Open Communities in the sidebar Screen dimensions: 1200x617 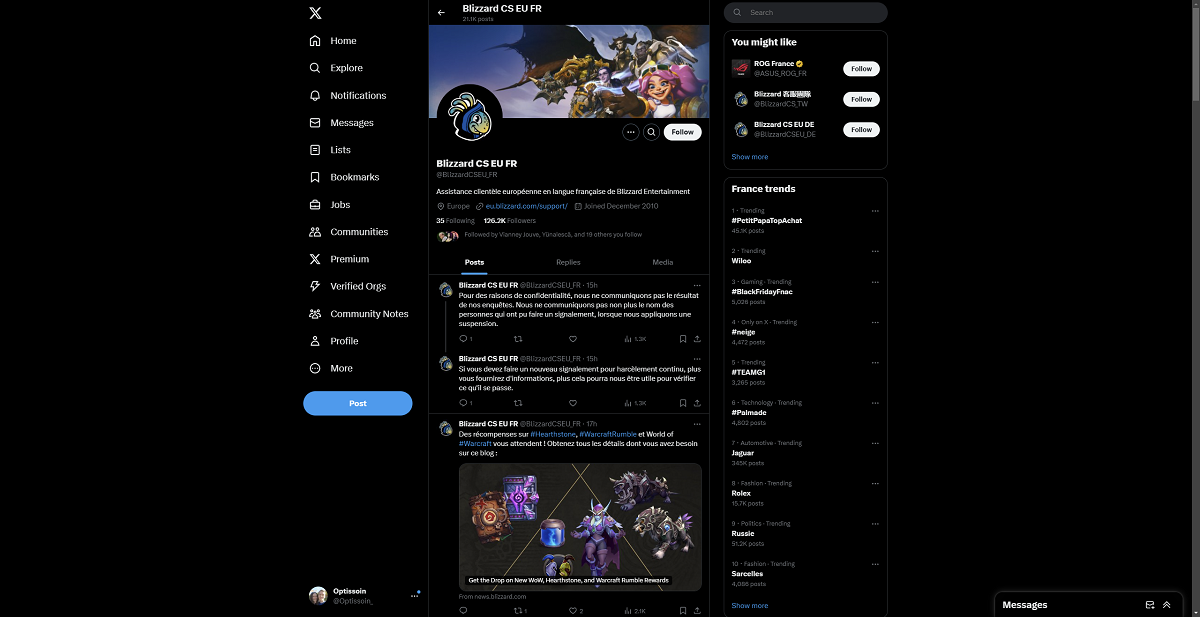tap(358, 232)
